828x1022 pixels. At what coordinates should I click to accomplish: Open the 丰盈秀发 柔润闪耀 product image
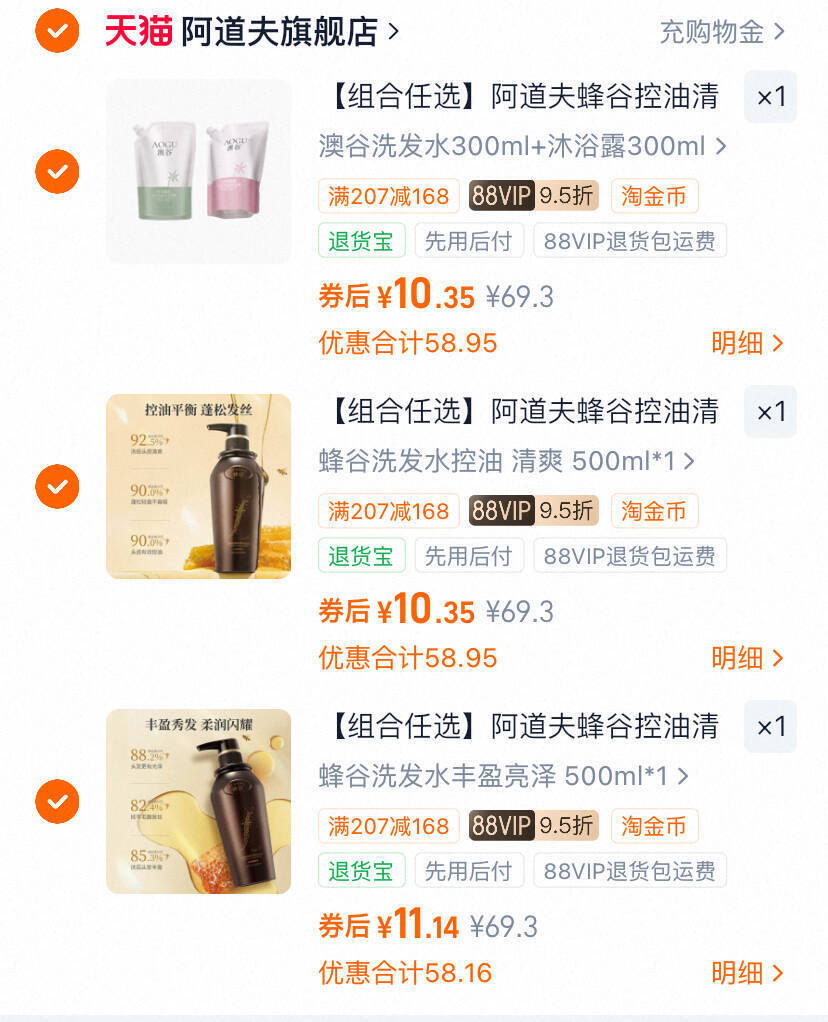click(198, 801)
